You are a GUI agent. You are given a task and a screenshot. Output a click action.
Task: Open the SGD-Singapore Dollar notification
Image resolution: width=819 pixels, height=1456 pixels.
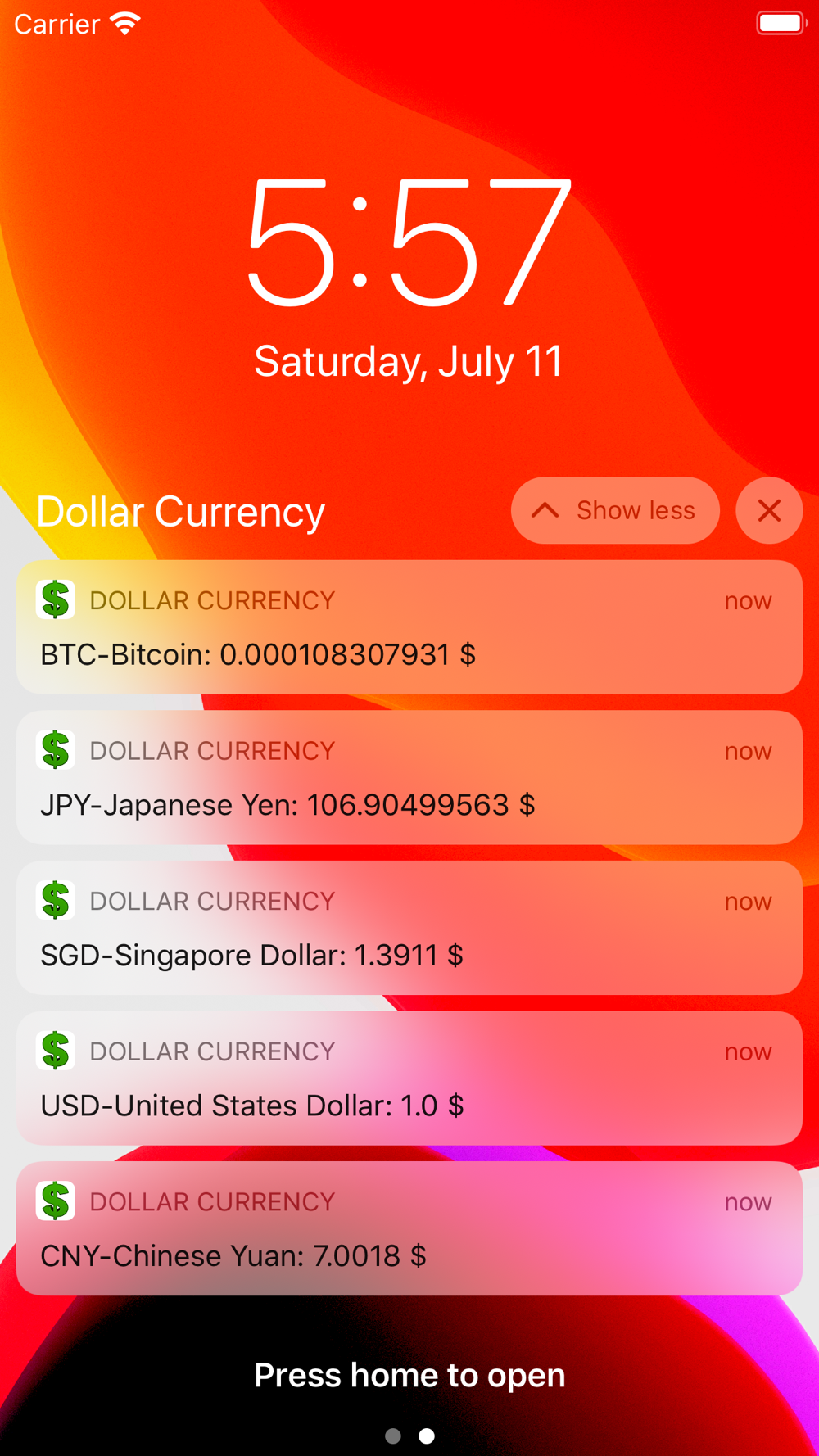(x=409, y=928)
